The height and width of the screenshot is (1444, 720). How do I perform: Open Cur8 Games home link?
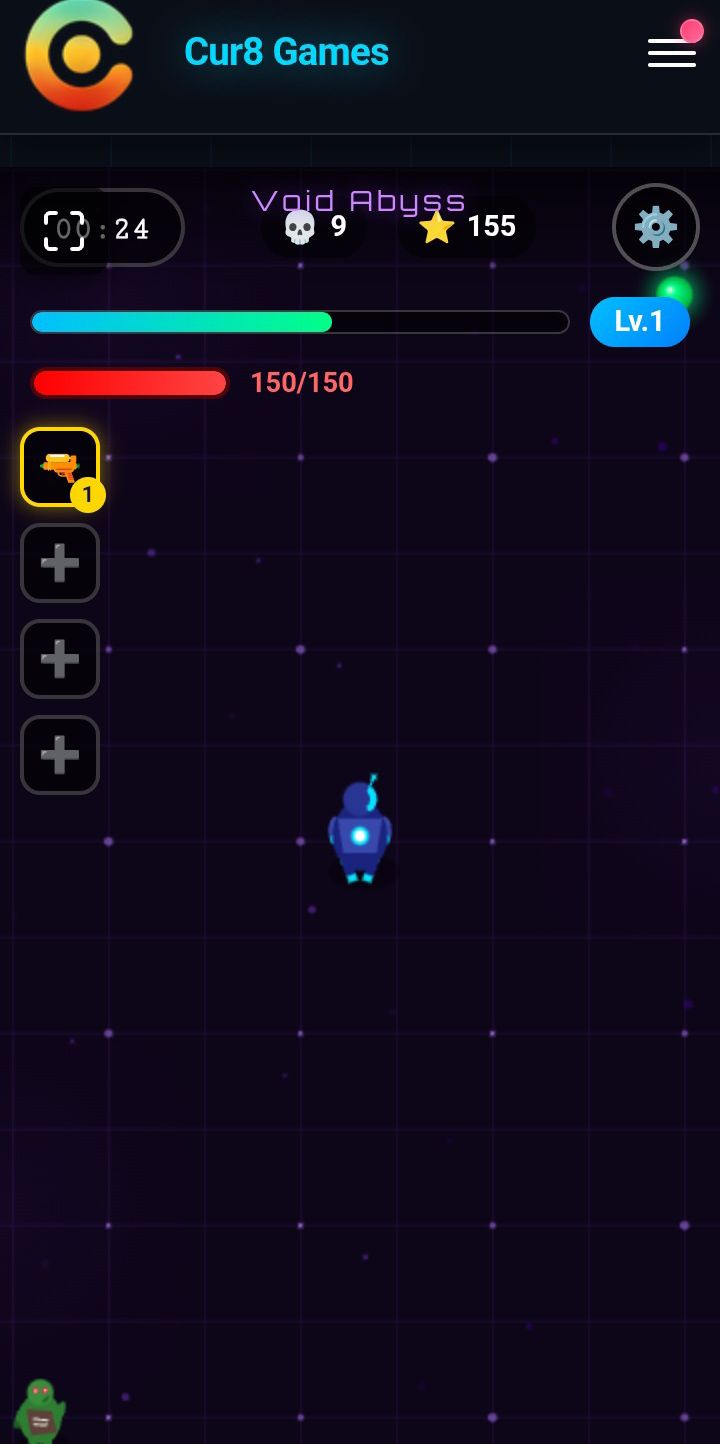[x=286, y=52]
